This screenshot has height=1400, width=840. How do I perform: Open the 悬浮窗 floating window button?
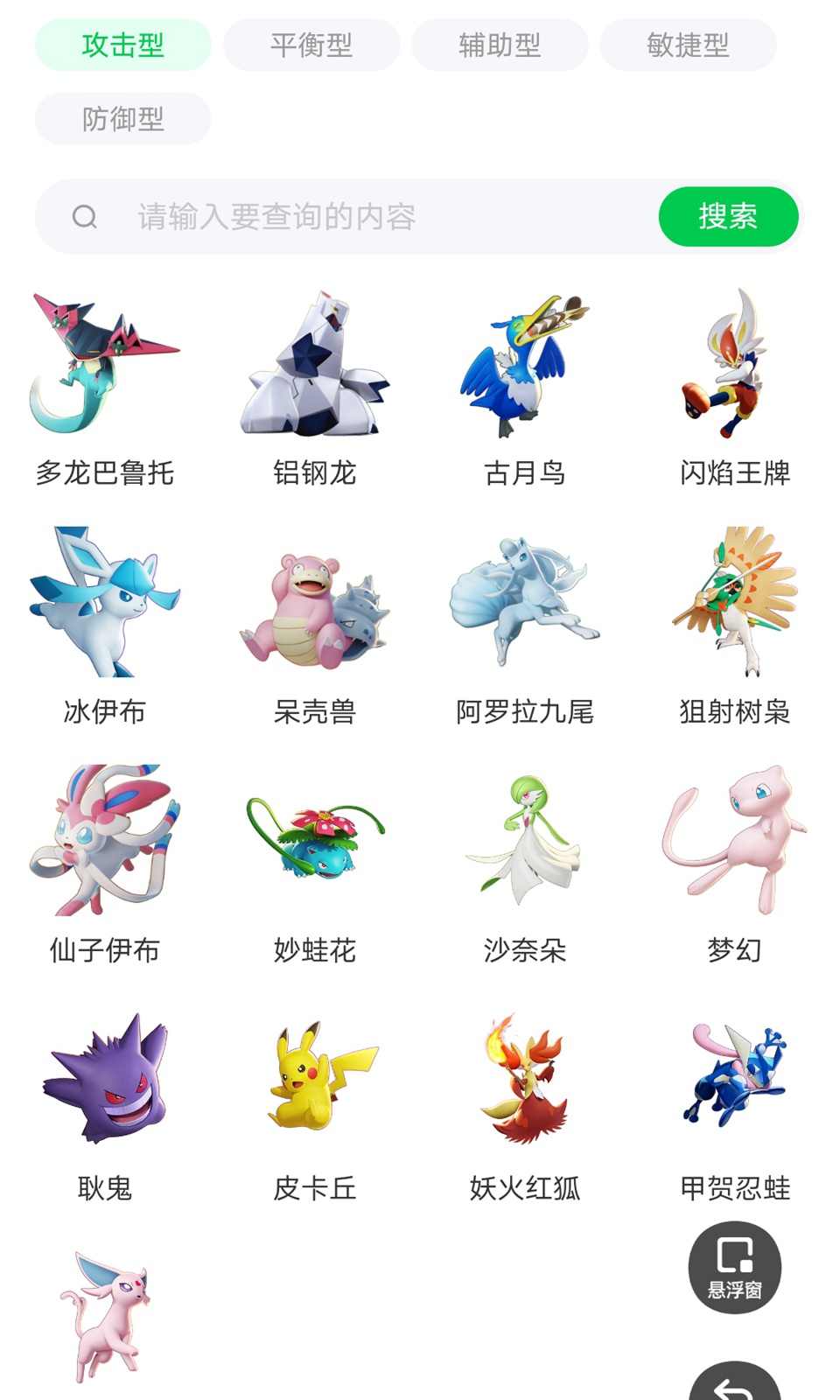tap(735, 1267)
